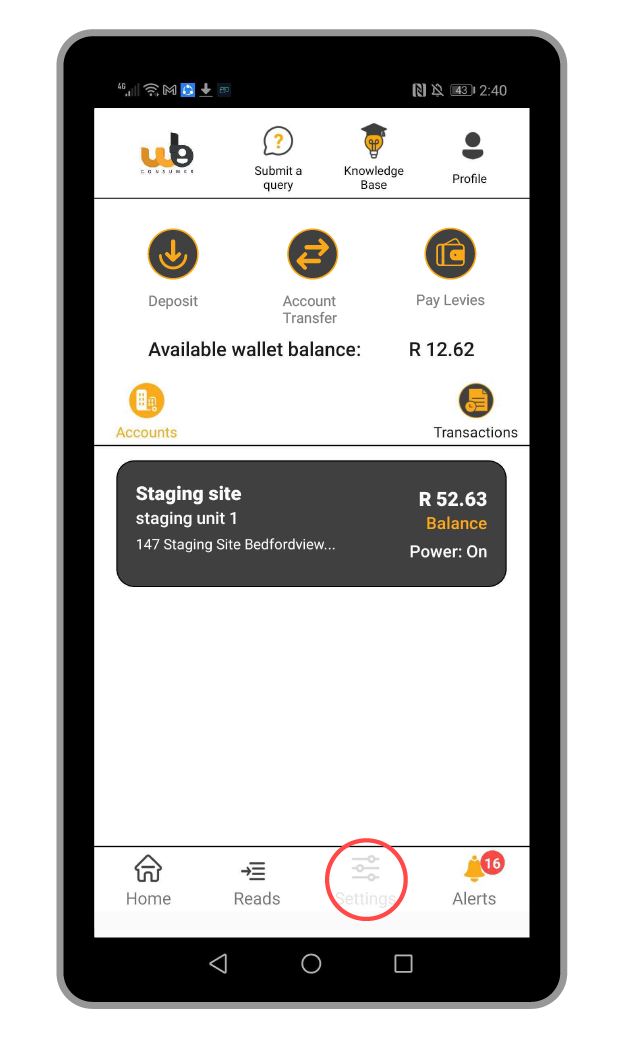
Task: Open the Reads tab
Action: click(256, 880)
